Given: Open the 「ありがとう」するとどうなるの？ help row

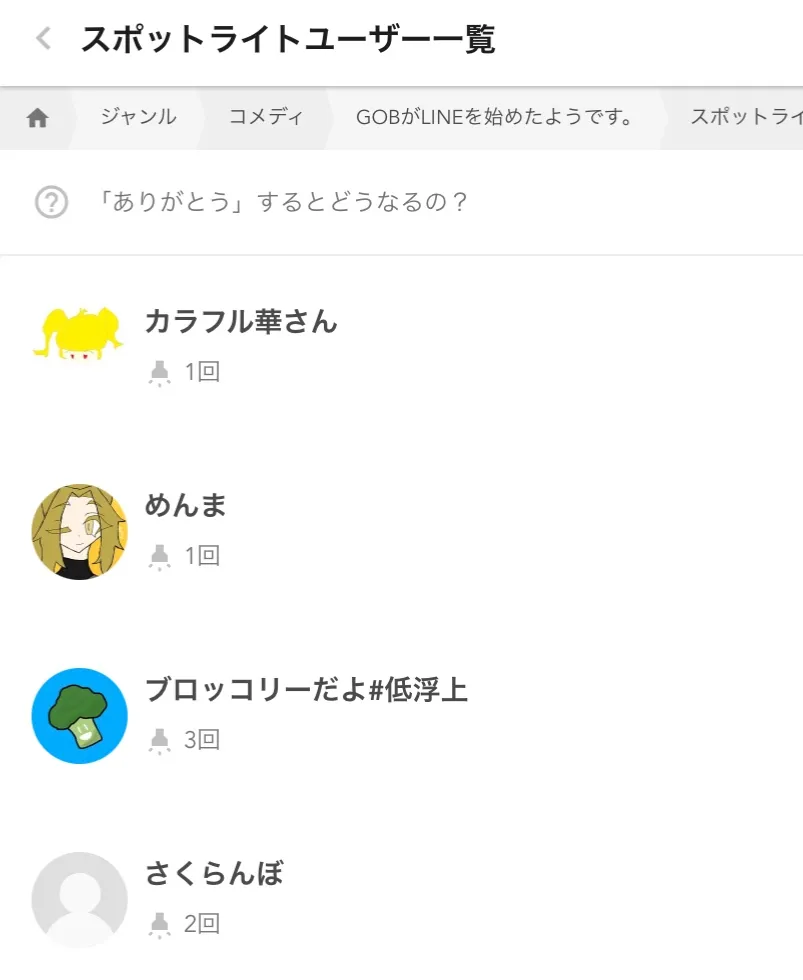Looking at the screenshot, I should tap(283, 203).
